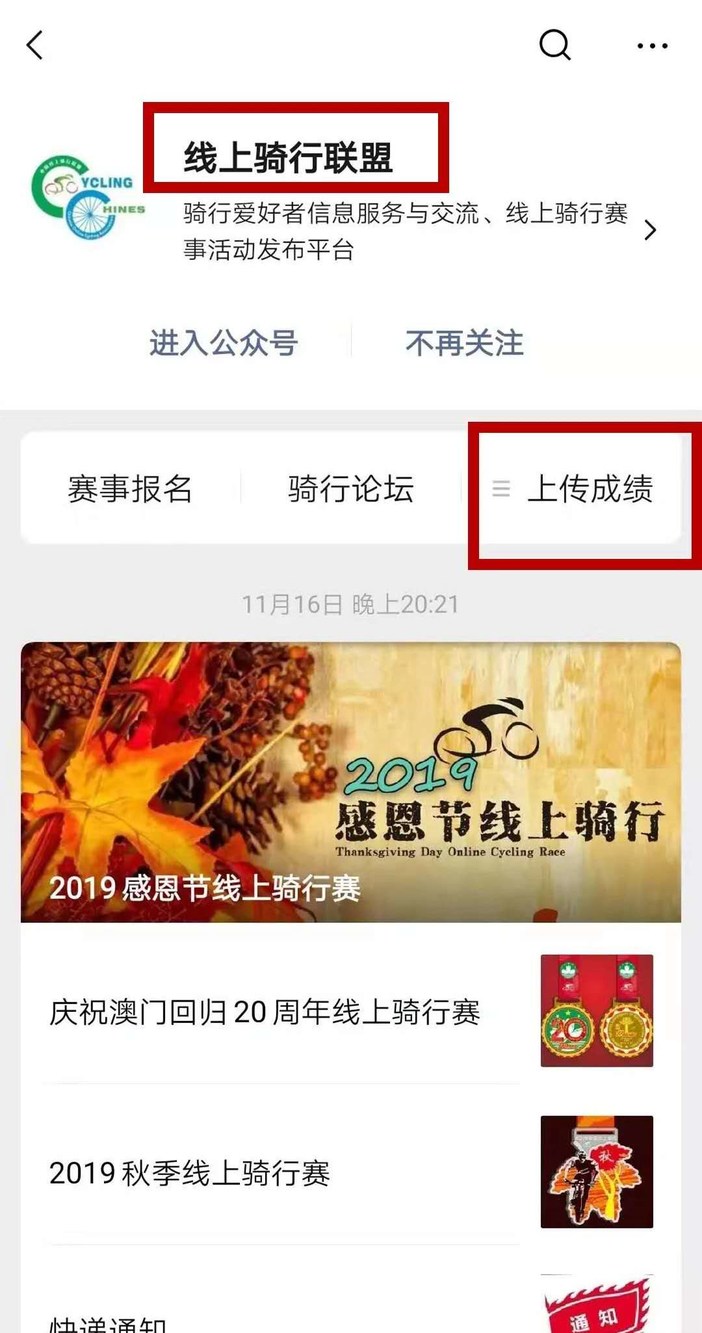Select 不再关注 to unfollow
702x1333 pixels.
(x=464, y=343)
